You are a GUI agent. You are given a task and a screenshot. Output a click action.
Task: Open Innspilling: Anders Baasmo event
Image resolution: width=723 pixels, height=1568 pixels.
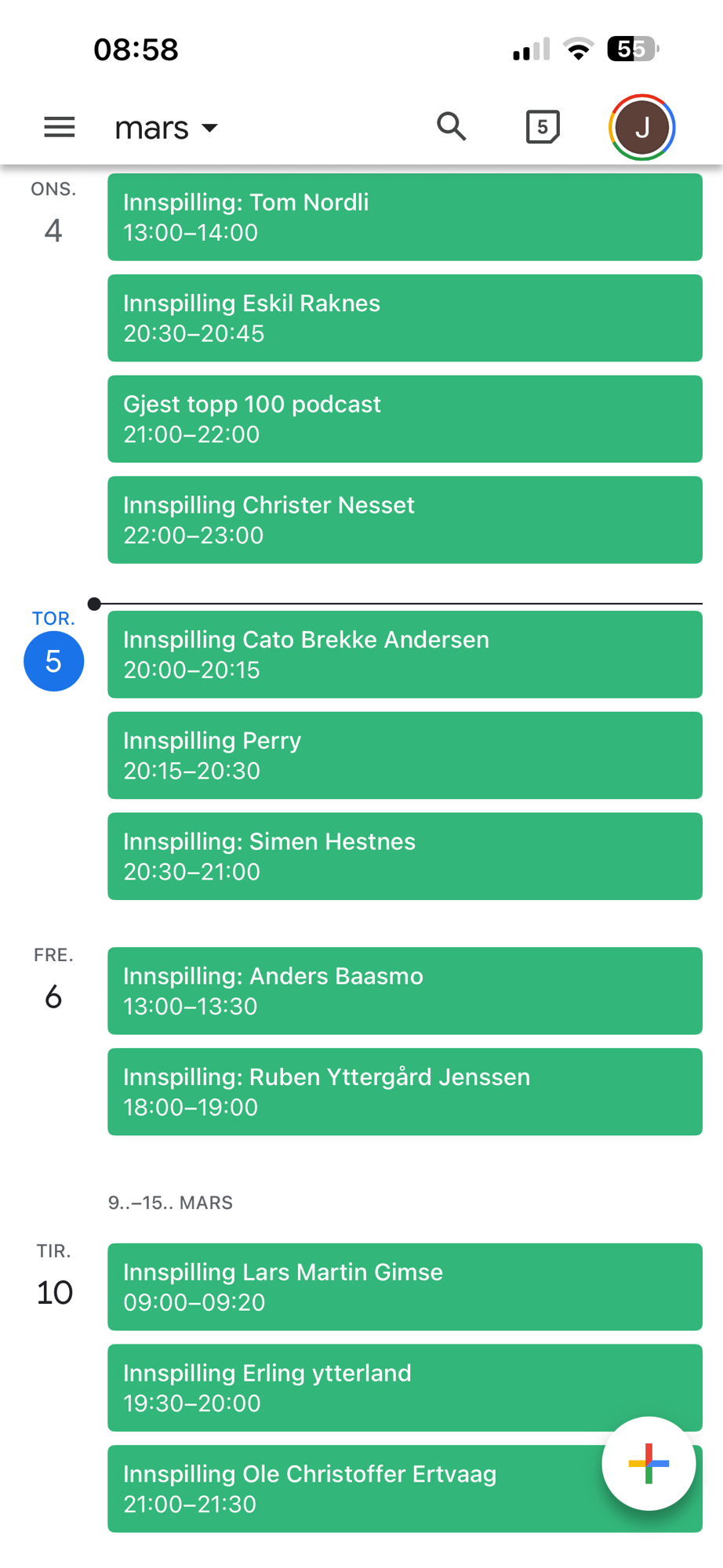point(405,991)
